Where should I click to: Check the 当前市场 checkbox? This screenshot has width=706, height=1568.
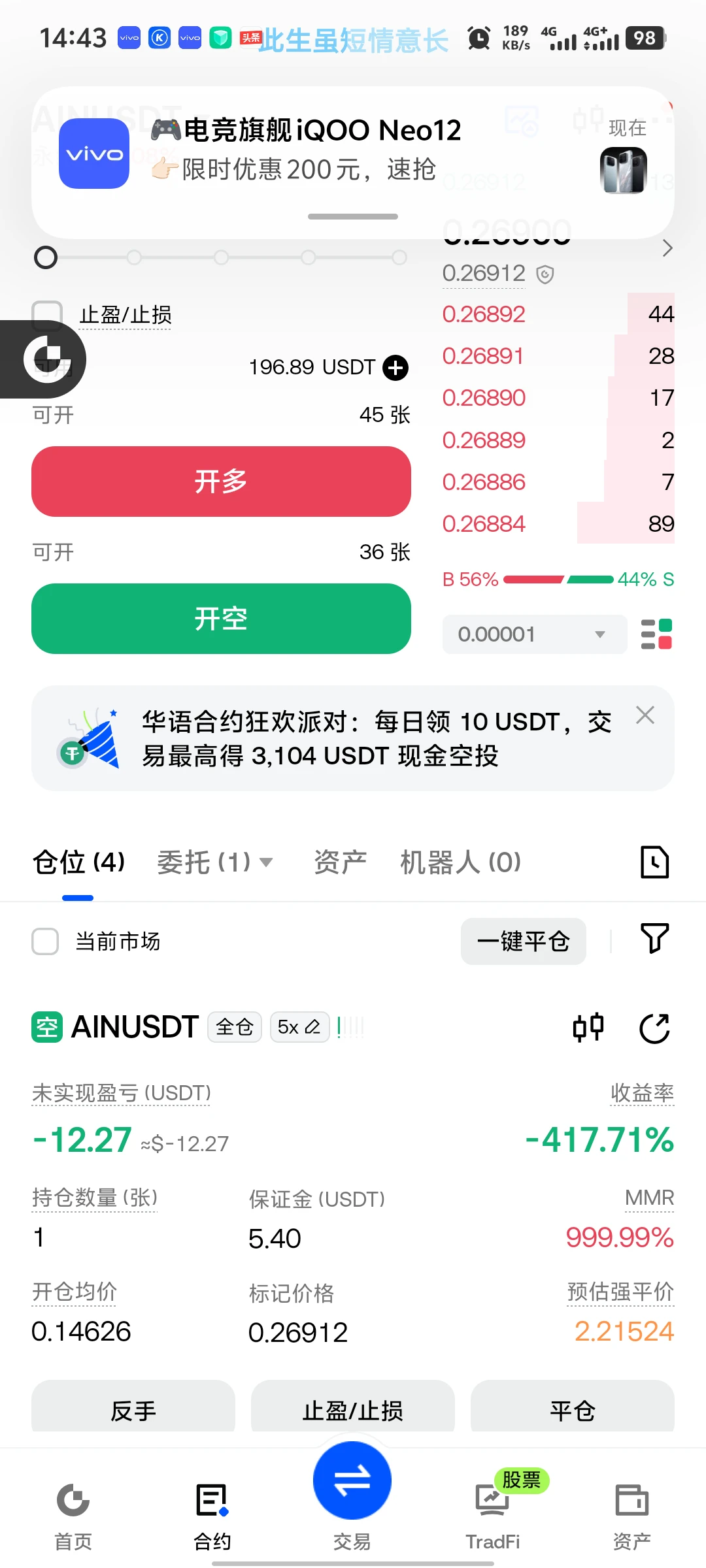(x=45, y=941)
